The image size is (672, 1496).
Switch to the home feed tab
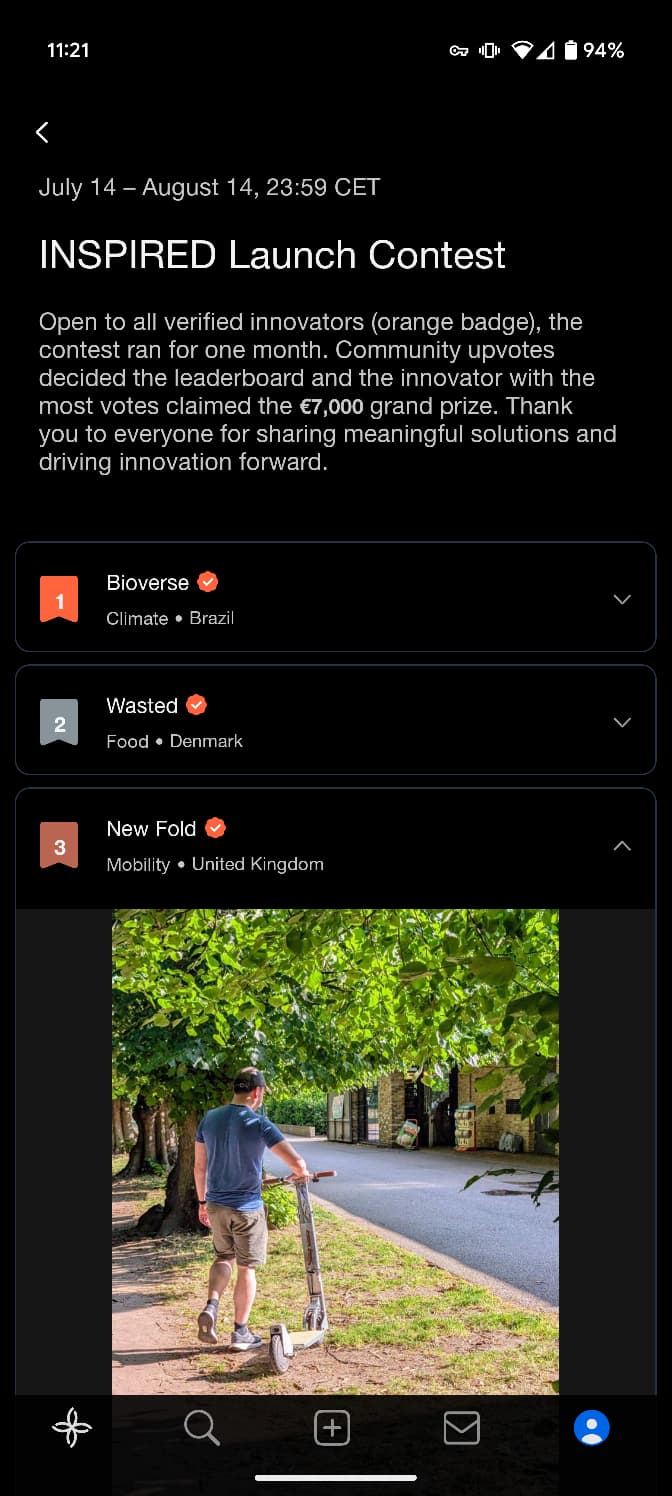(72, 1428)
